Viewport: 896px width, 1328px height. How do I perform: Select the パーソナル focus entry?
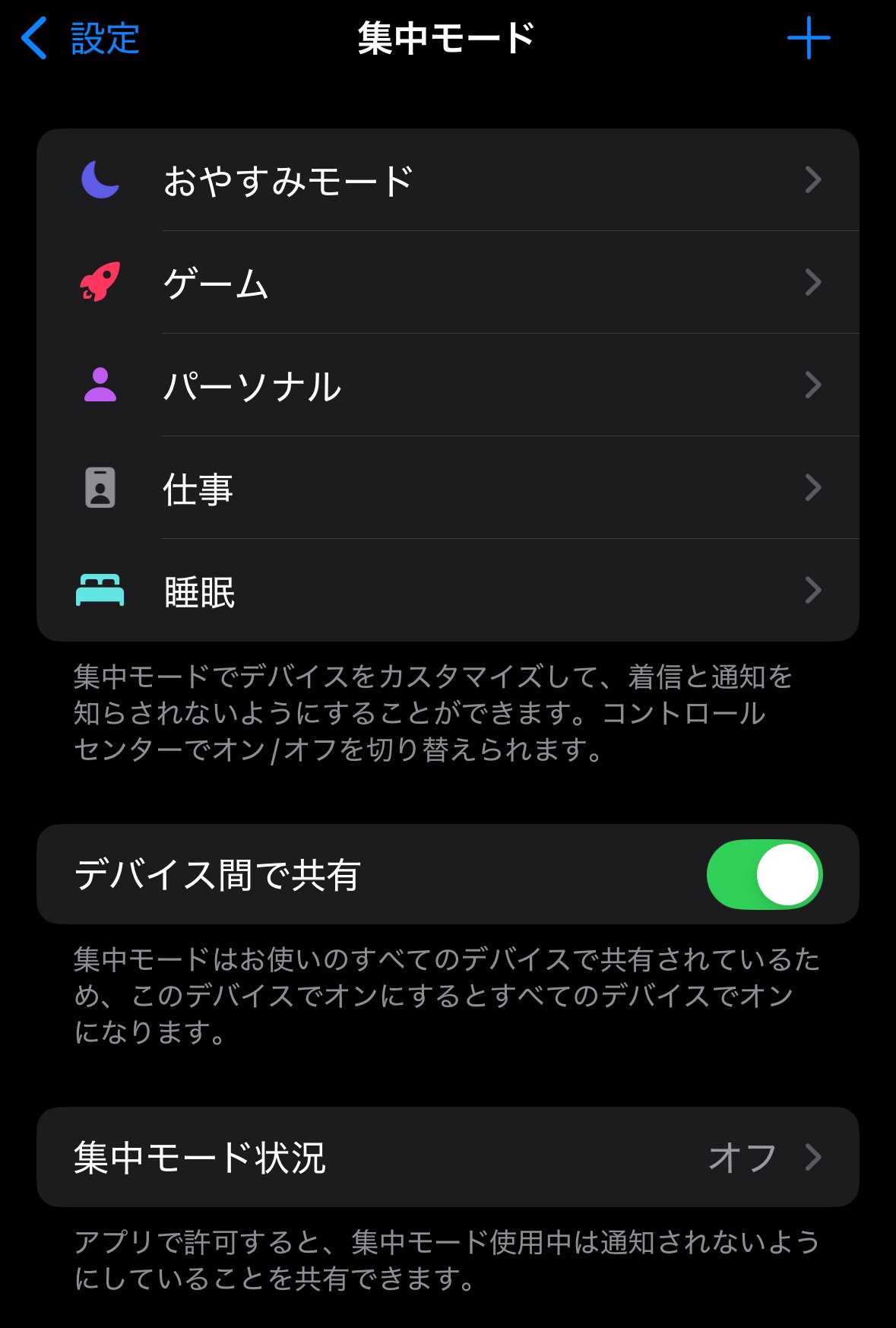448,385
